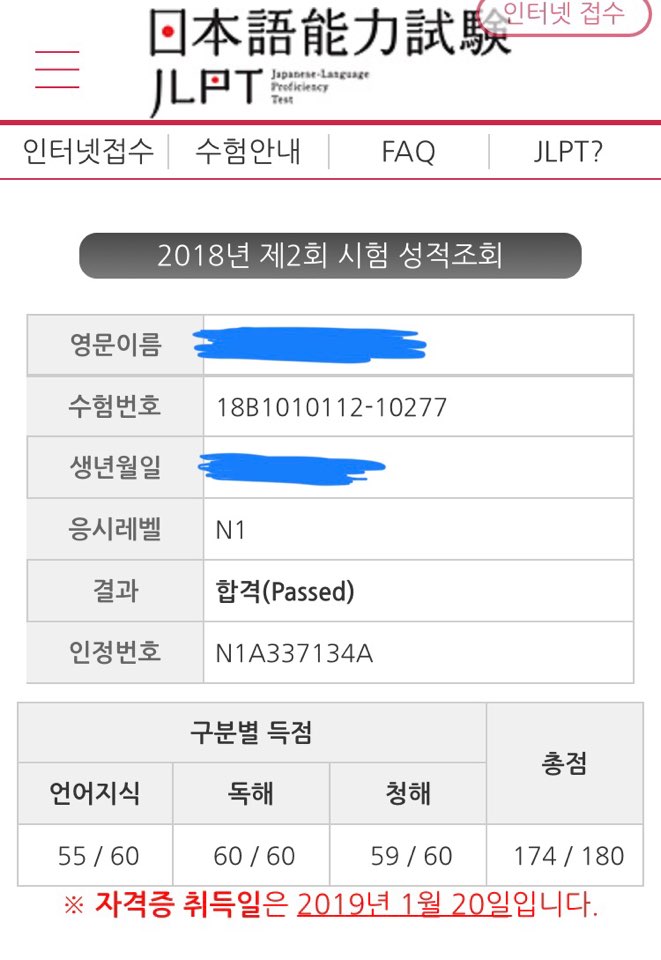Open the hamburger drawer menu

click(x=56, y=70)
